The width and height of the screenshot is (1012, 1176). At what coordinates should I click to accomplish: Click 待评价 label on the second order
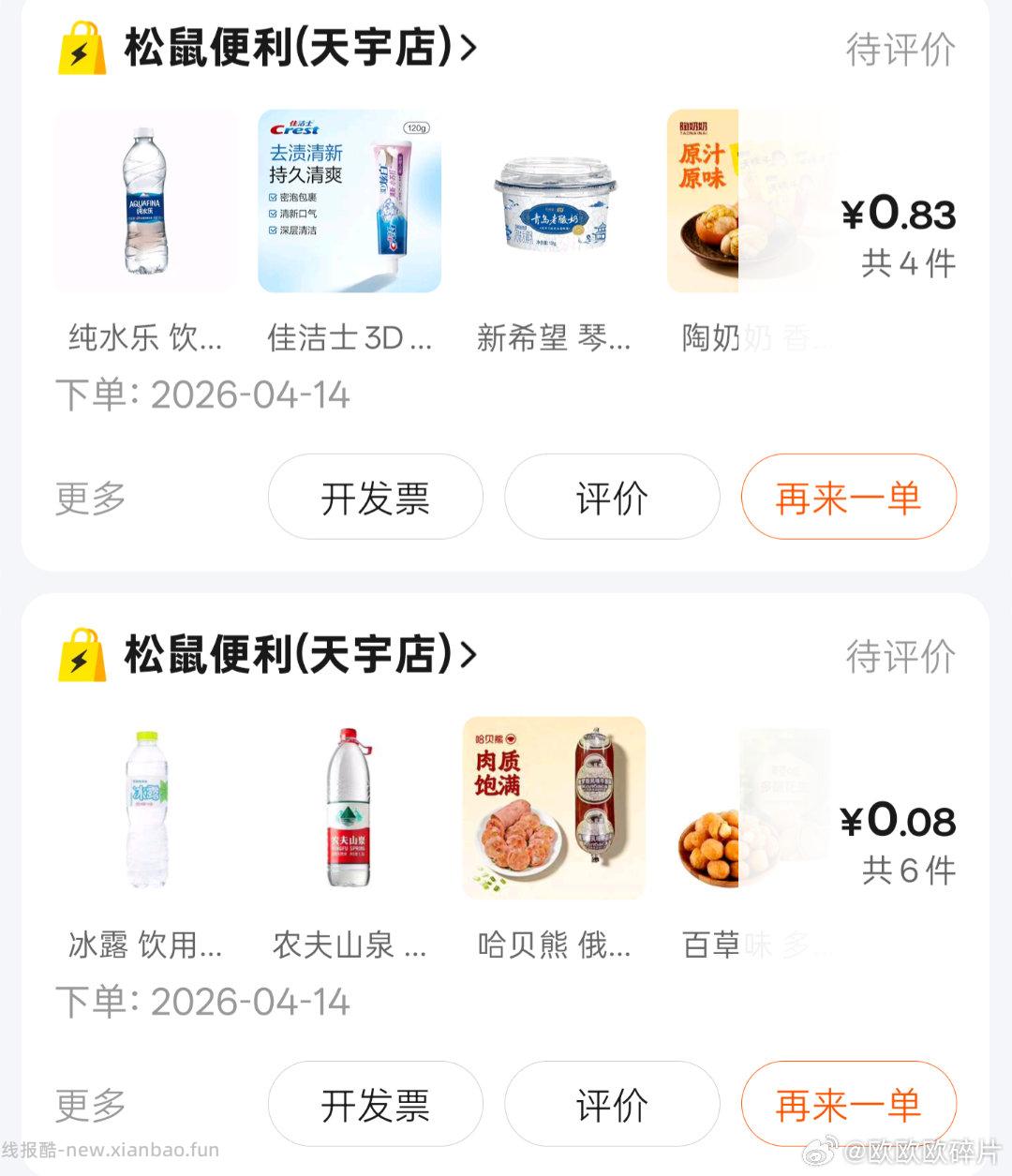click(x=903, y=658)
